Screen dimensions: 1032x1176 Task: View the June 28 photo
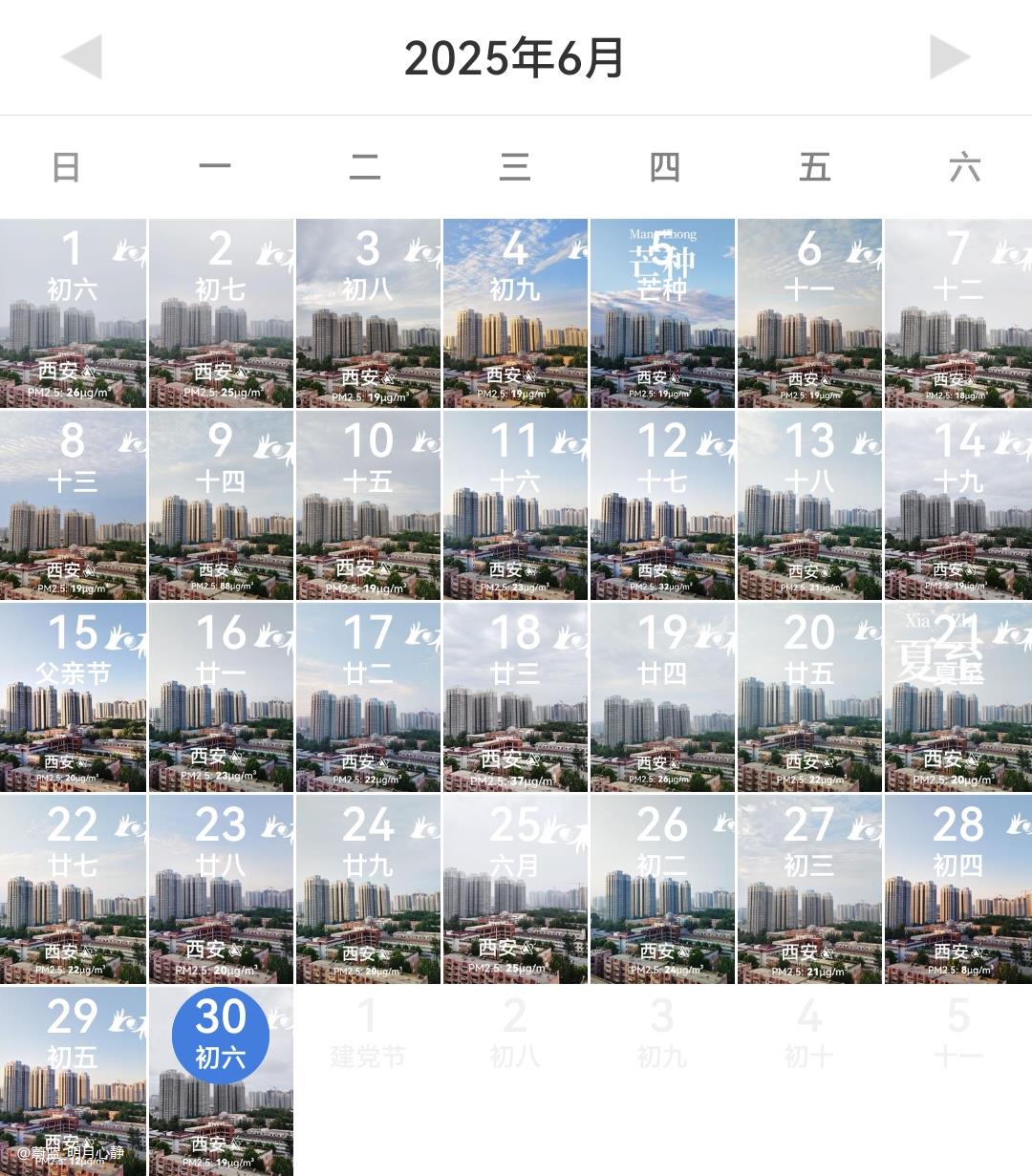point(957,889)
